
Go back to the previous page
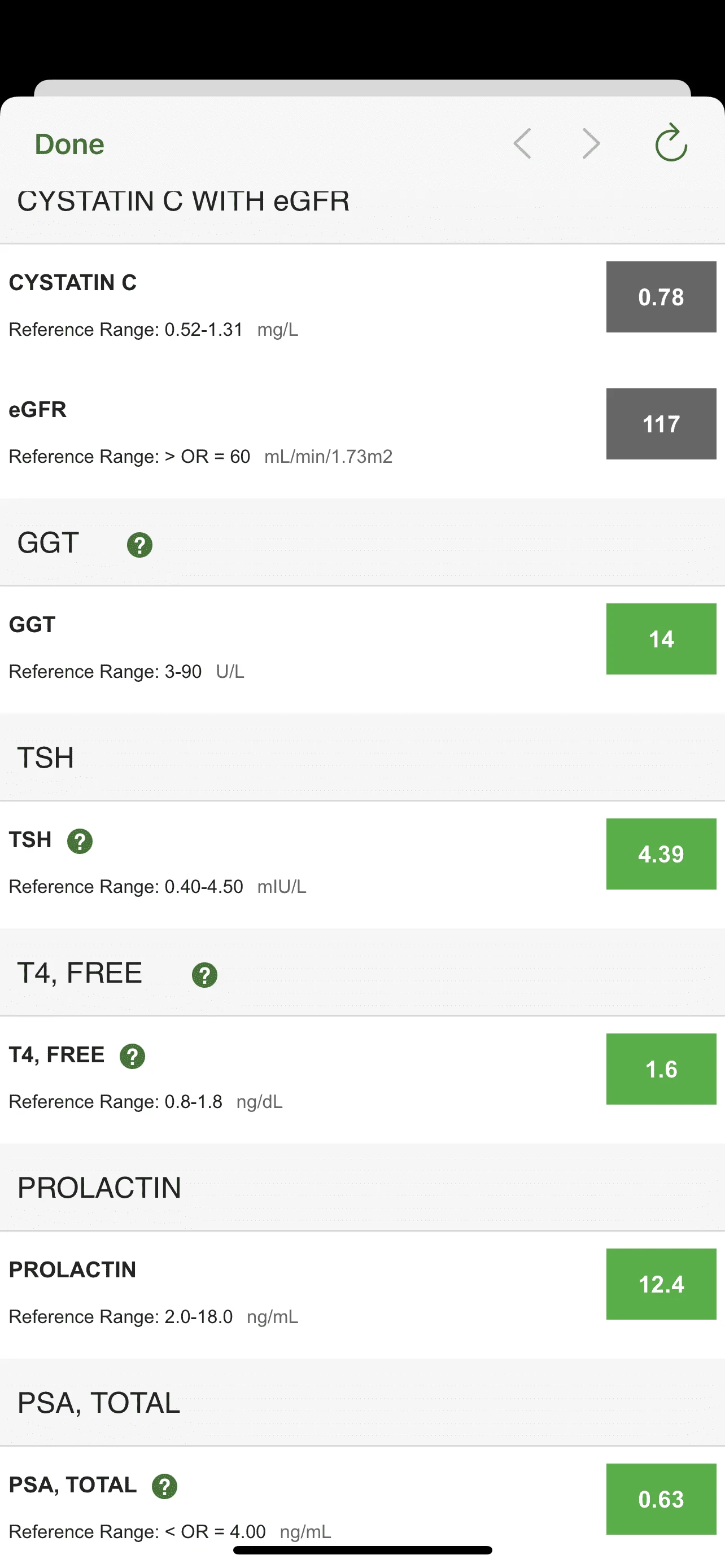522,144
